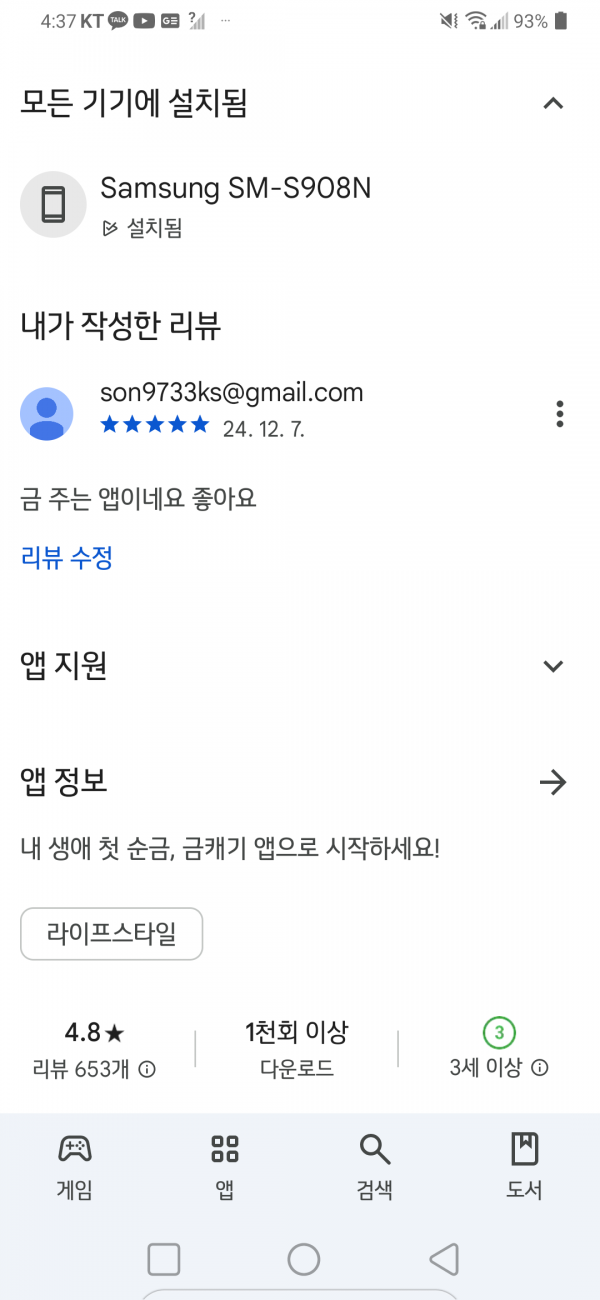
Task: Switch to the 게임 tab
Action: point(74,1167)
